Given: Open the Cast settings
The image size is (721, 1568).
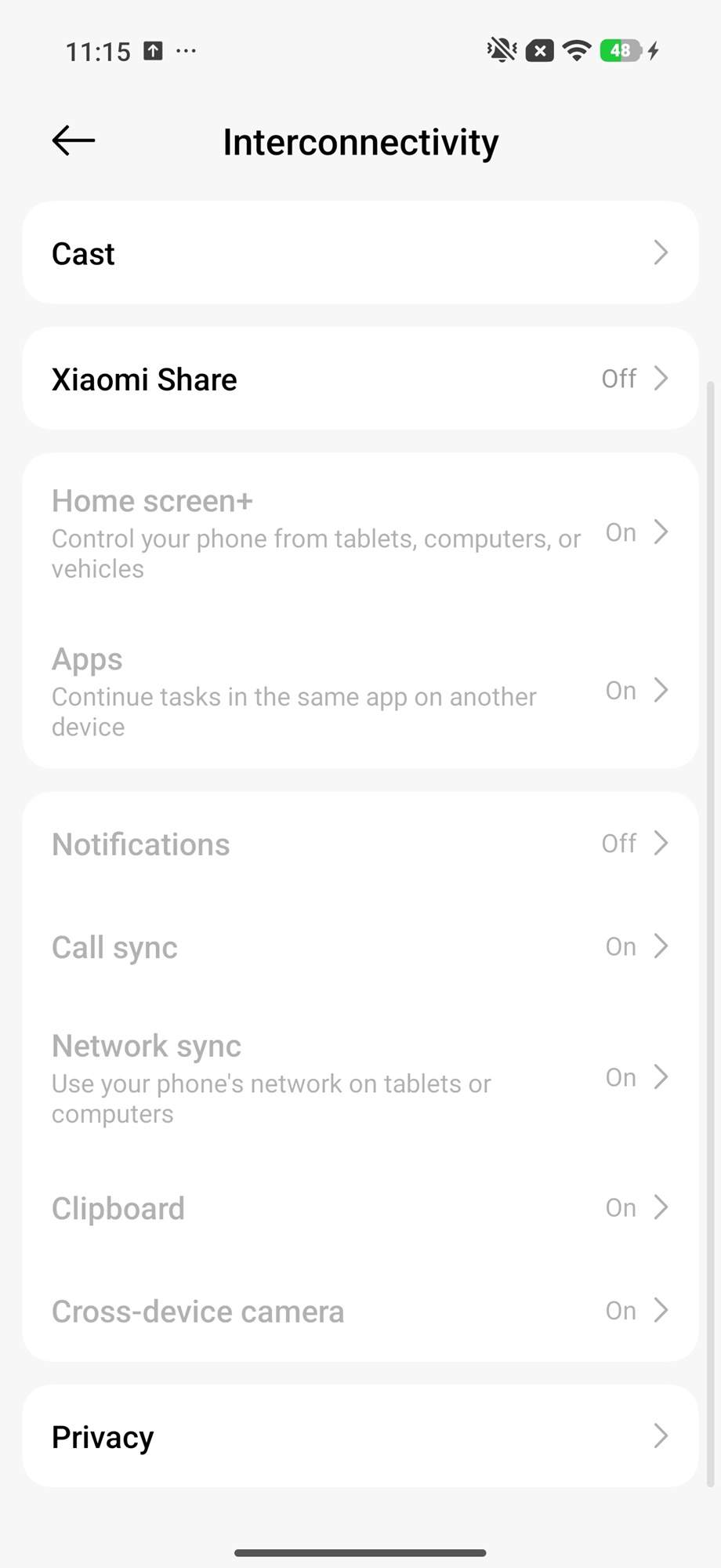Looking at the screenshot, I should point(360,253).
